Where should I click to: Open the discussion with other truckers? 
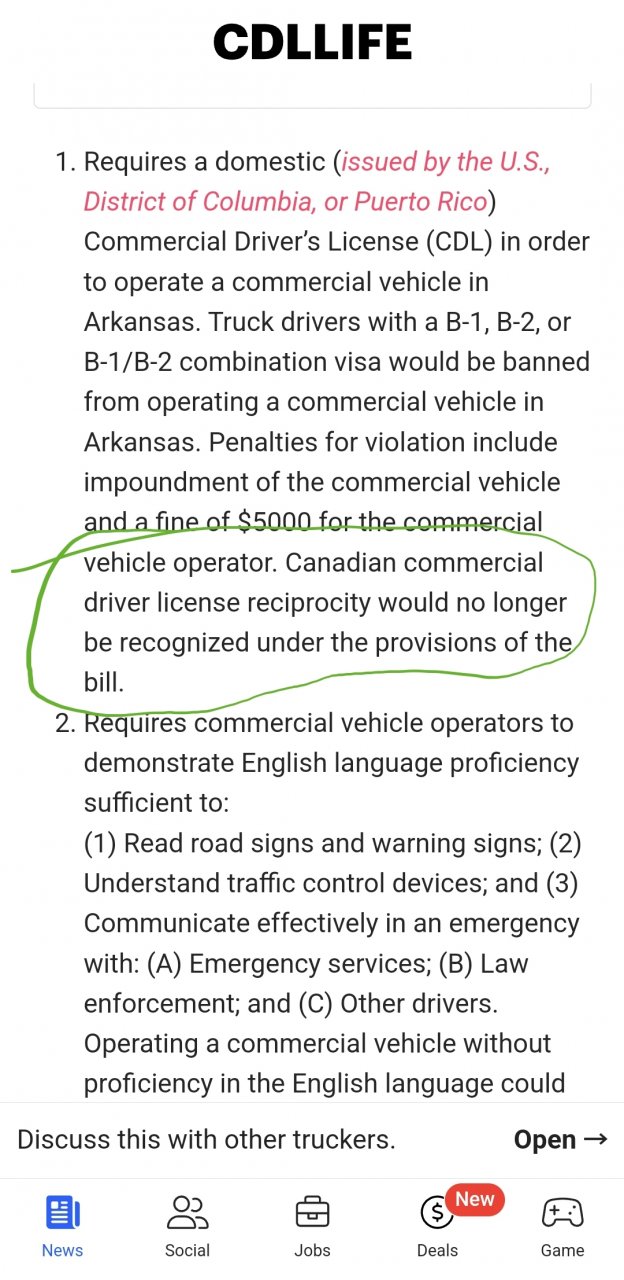click(560, 1140)
